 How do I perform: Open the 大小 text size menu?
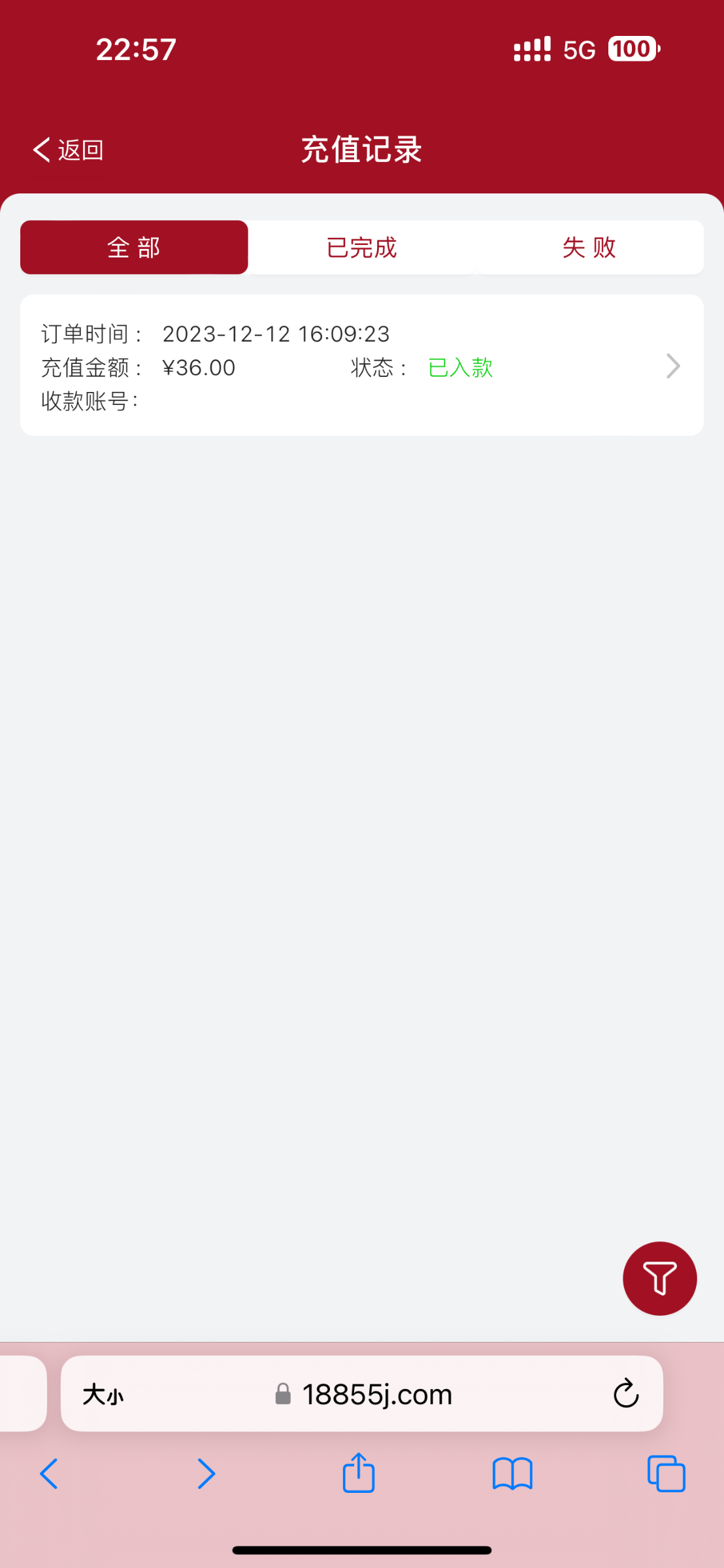coord(103,1395)
